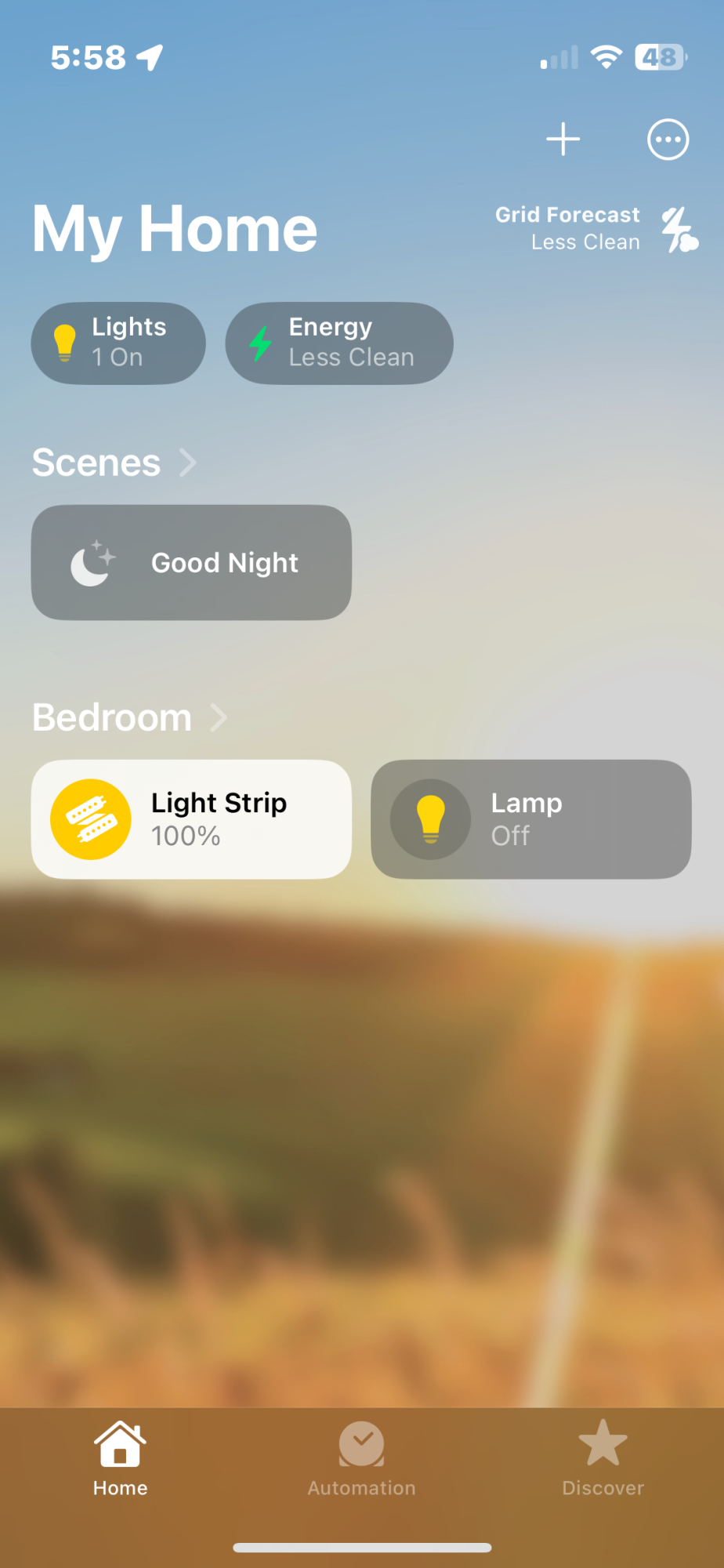Viewport: 724px width, 1568px height.
Task: Switch to the Automation tab
Action: (x=361, y=1458)
